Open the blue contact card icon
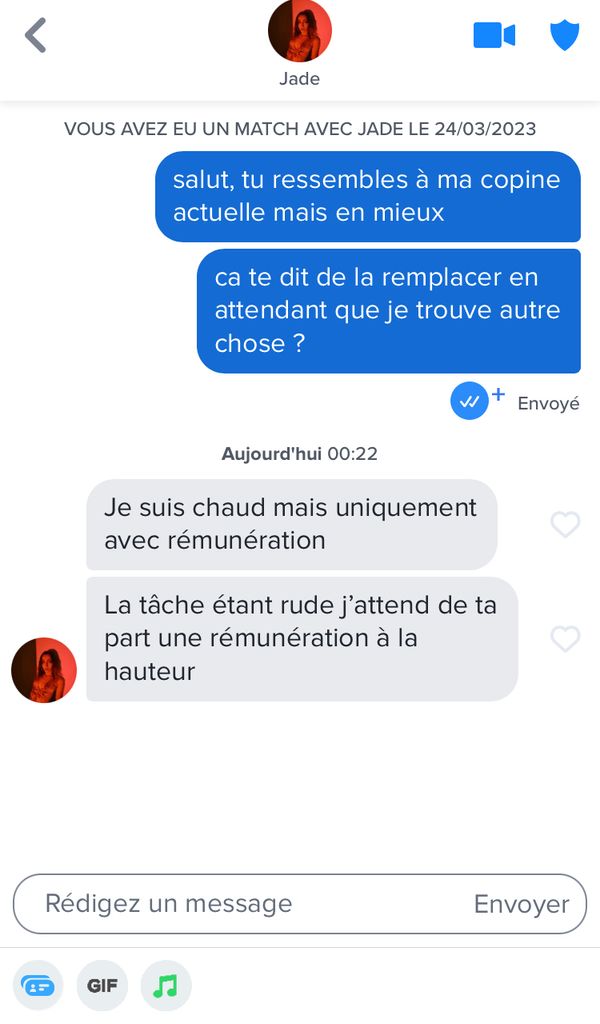The height and width of the screenshot is (1024, 600). click(38, 986)
